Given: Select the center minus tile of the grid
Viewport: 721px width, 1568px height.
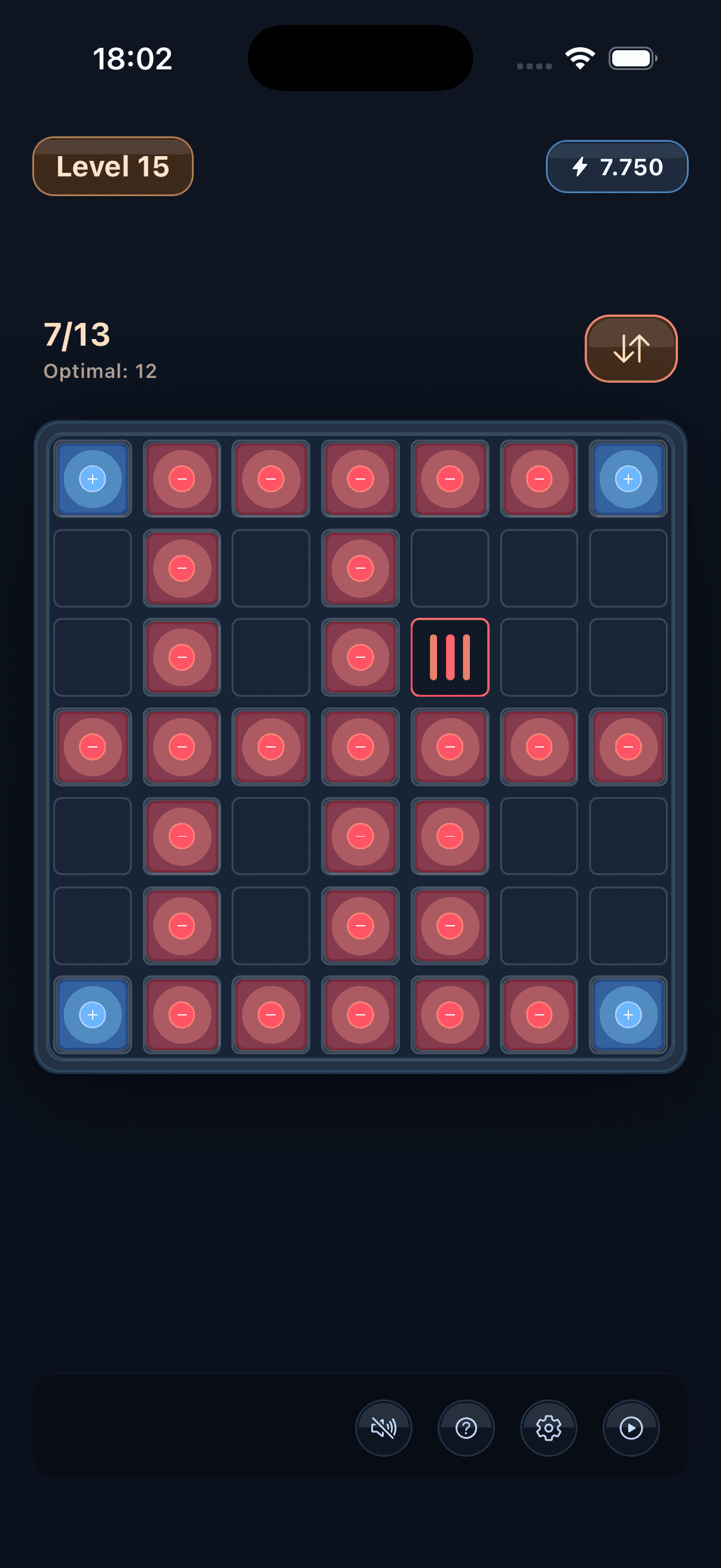Looking at the screenshot, I should point(360,747).
